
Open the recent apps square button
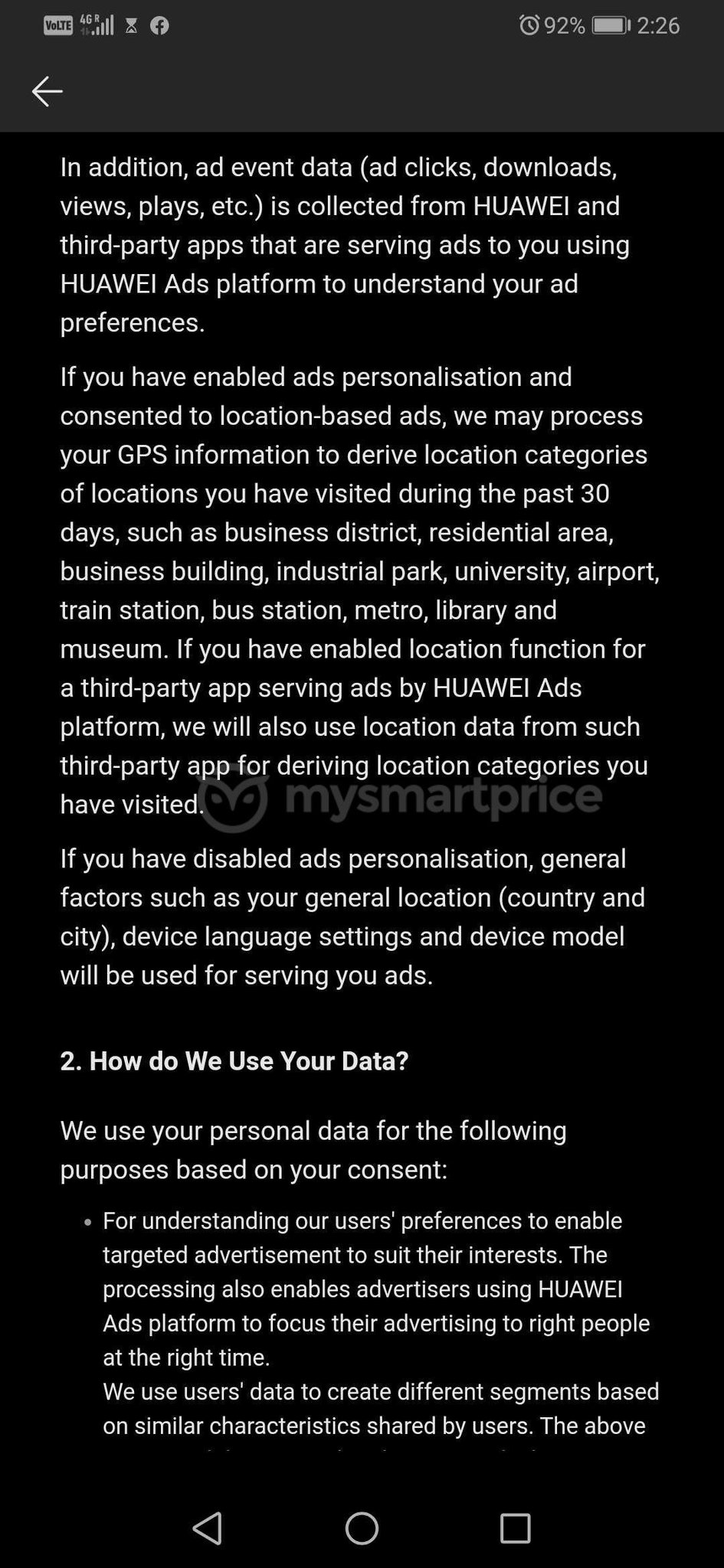515,1527
